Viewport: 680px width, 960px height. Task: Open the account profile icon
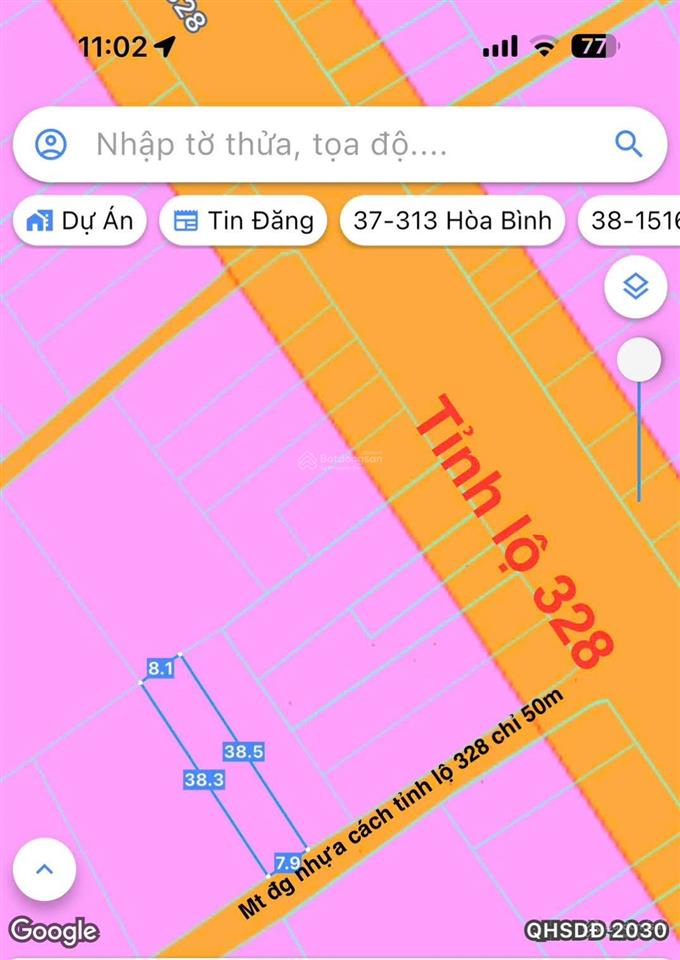tap(50, 145)
